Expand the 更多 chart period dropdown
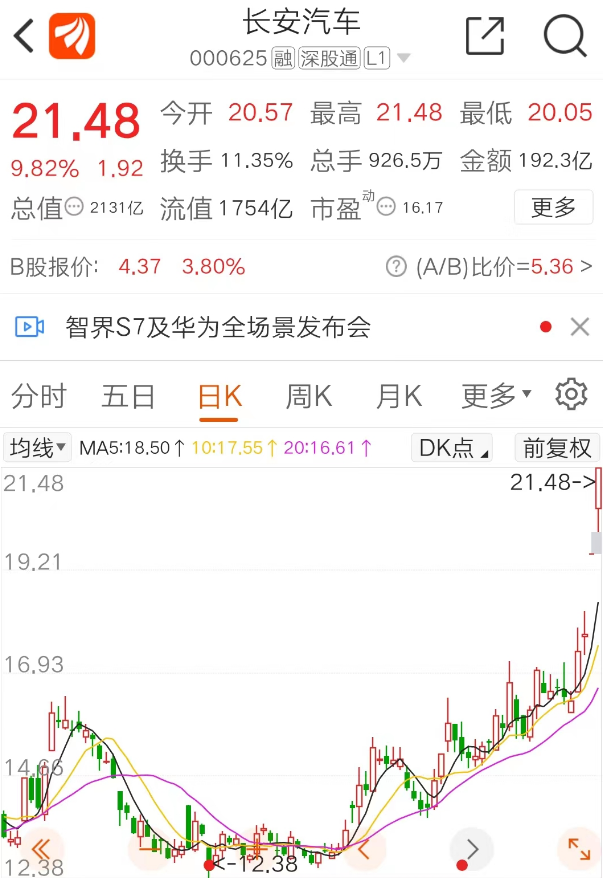Screen dimensions: 603x878 coord(496,396)
